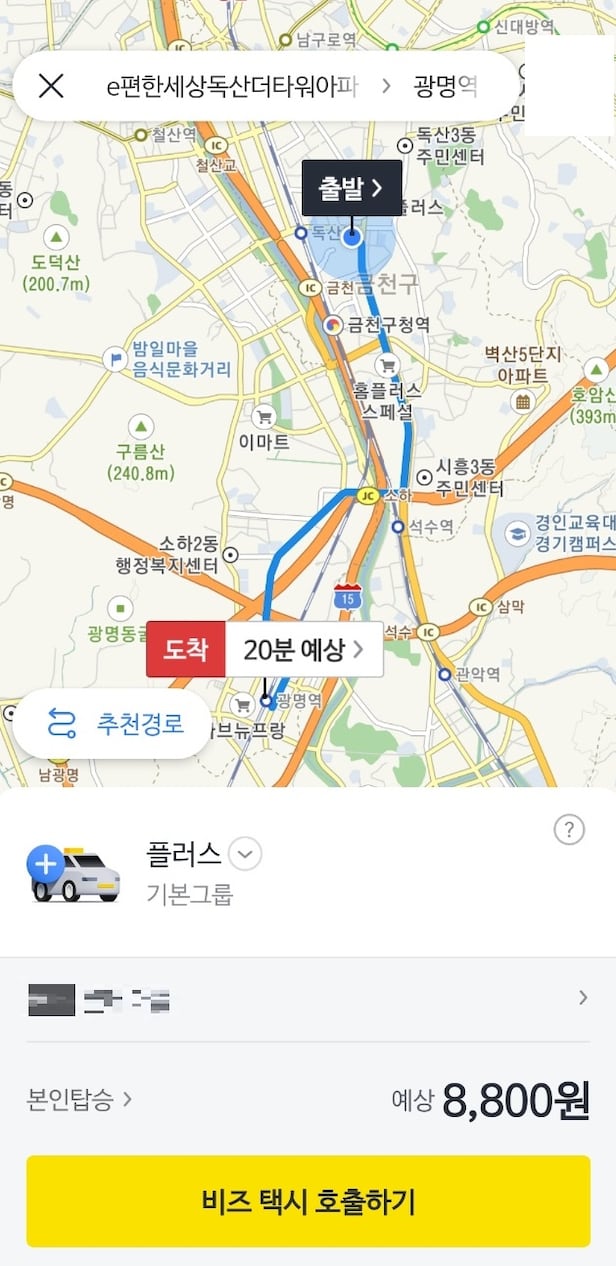Open the 출발 departure marker

[352, 188]
